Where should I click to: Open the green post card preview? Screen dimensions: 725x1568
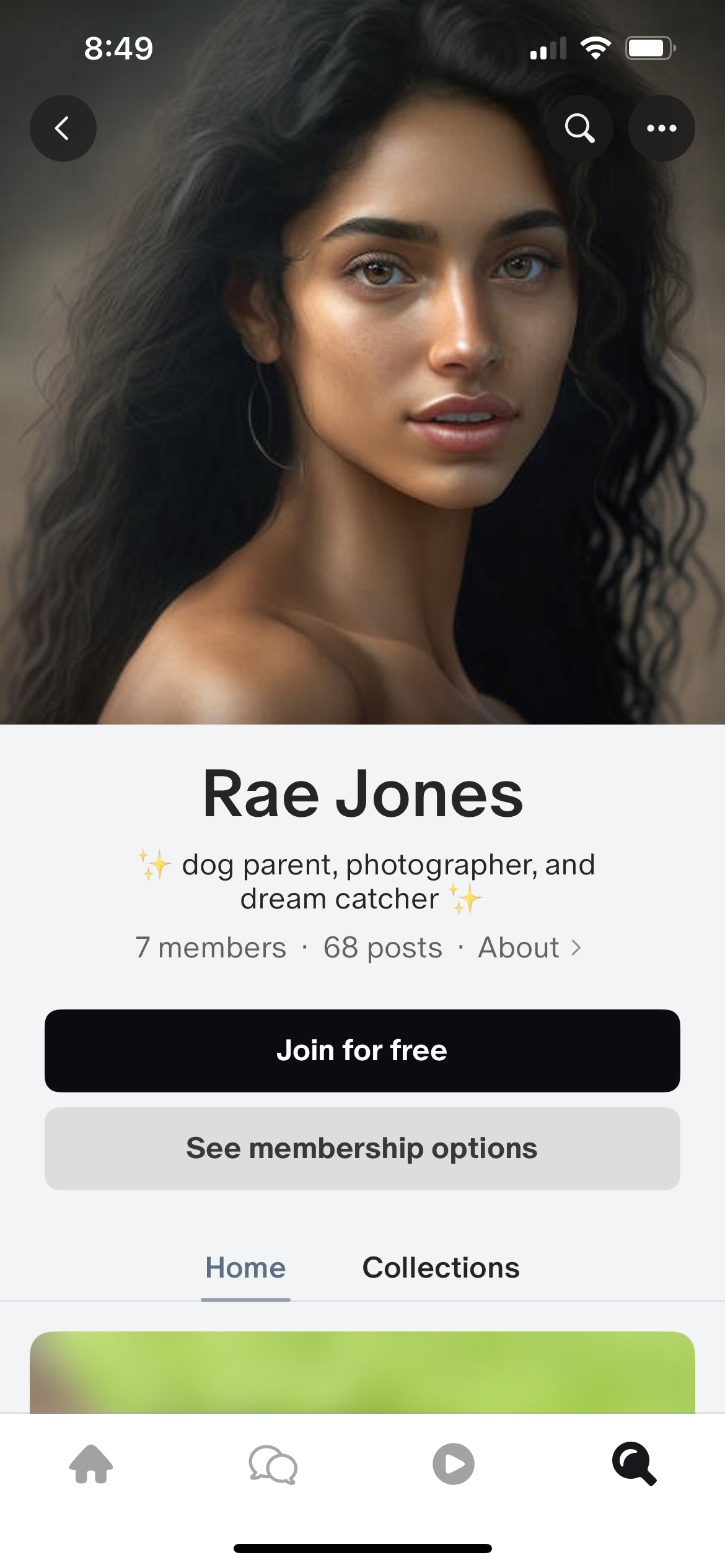click(362, 1372)
